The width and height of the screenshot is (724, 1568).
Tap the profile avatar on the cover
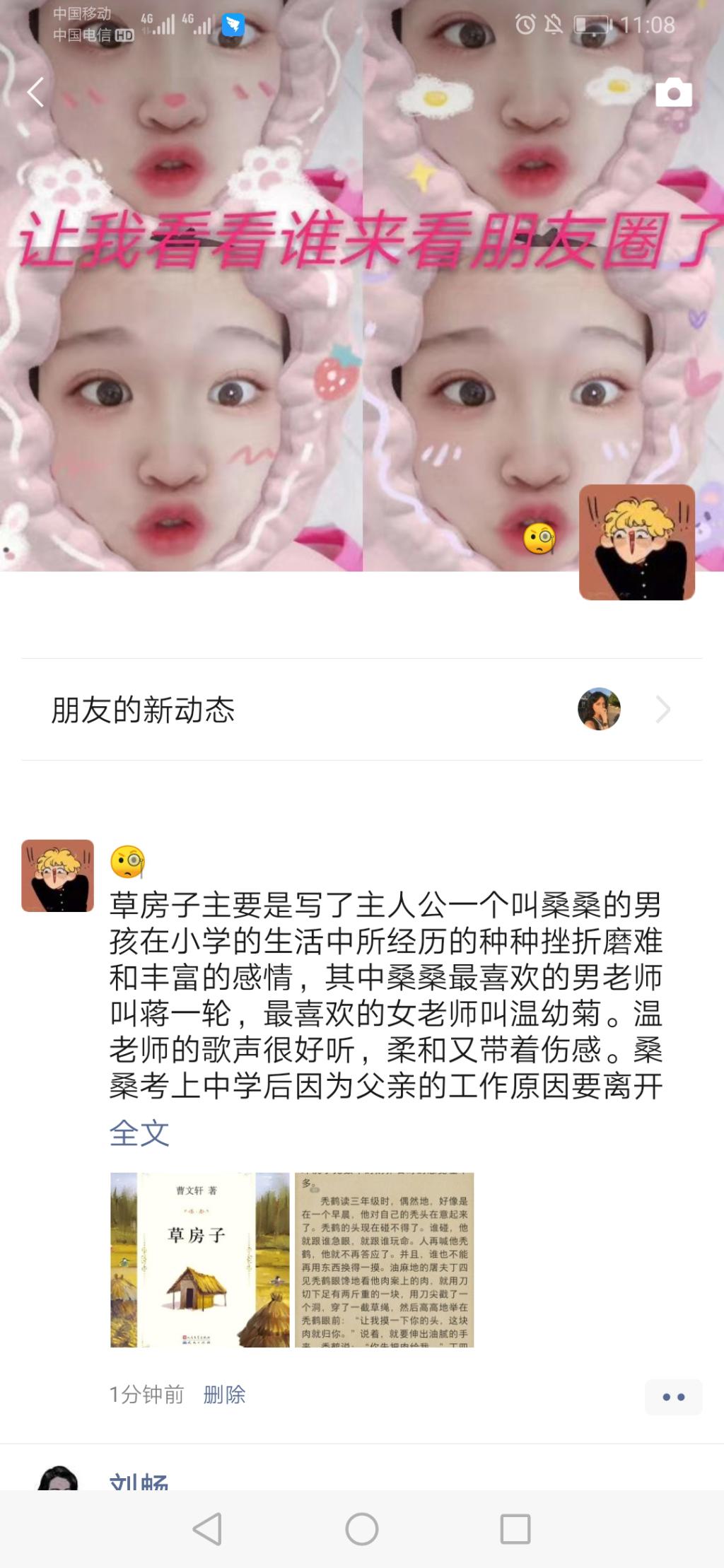click(636, 542)
